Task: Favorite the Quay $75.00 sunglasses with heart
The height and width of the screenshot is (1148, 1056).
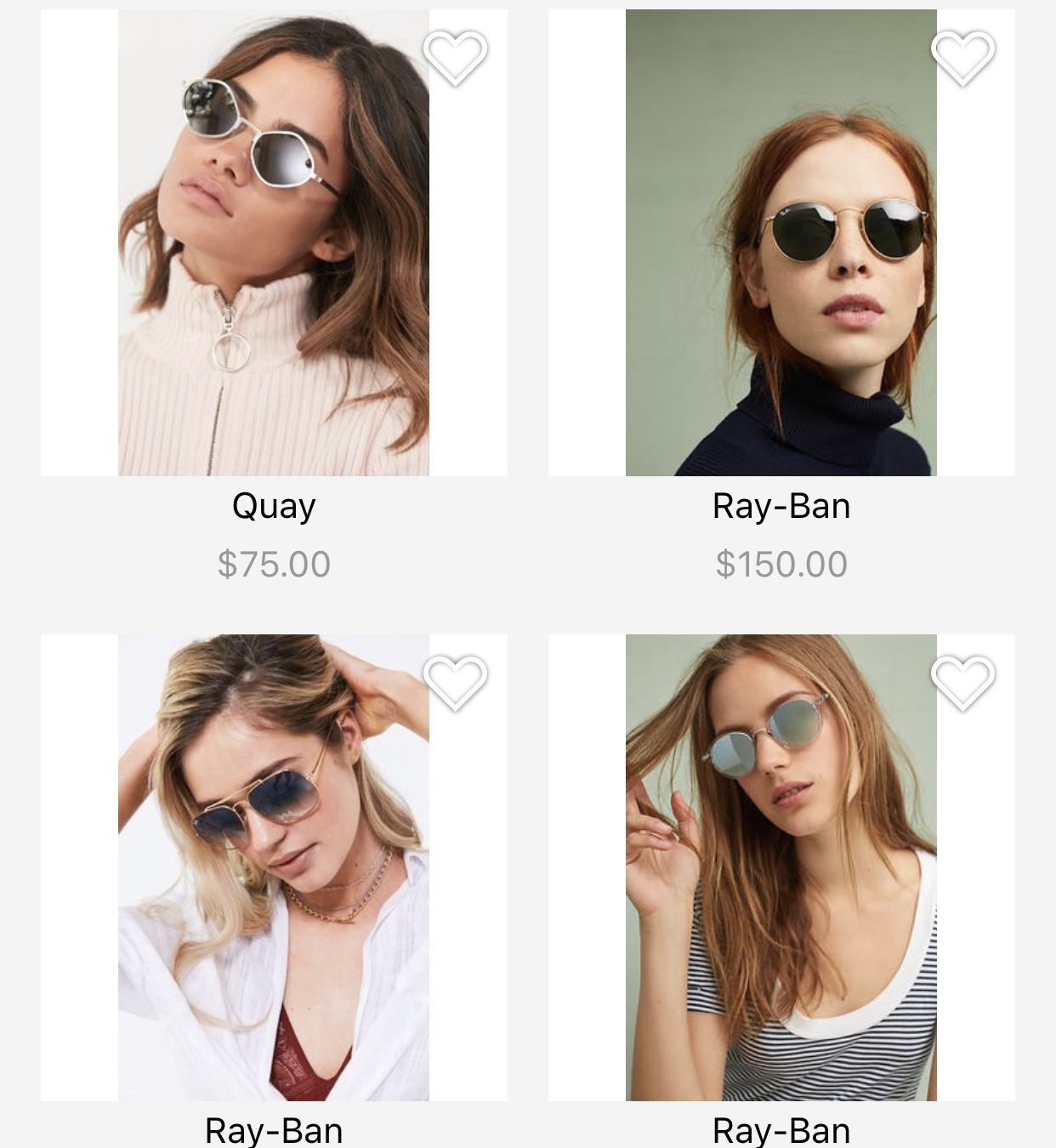Action: (455, 57)
